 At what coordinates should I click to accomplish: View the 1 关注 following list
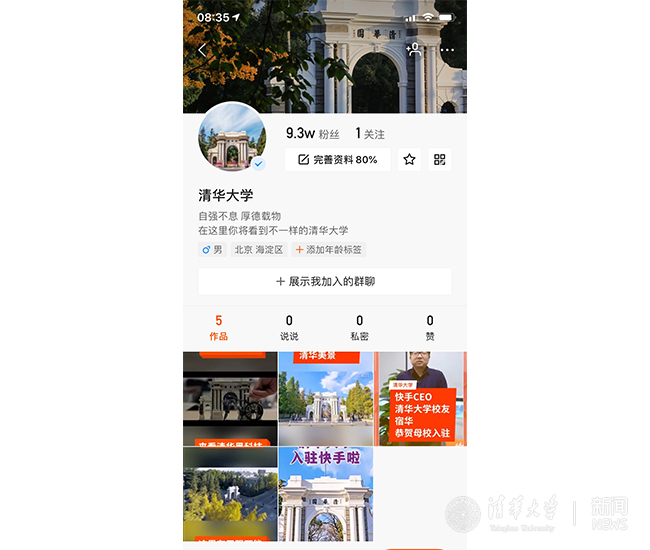370,133
